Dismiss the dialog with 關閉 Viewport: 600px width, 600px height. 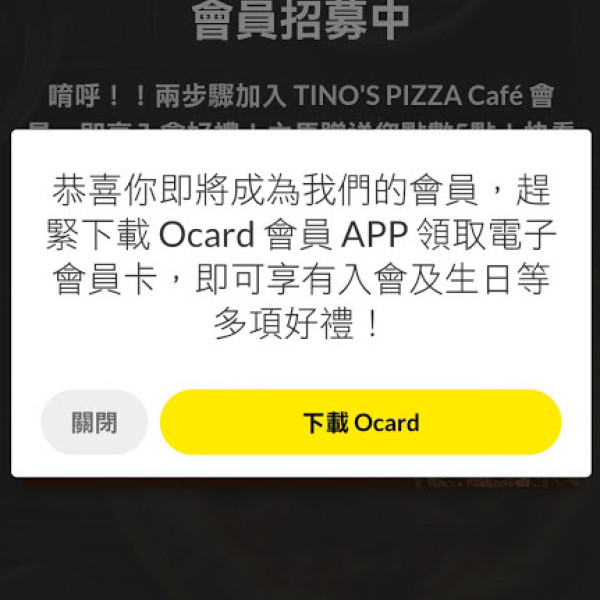[x=94, y=422]
